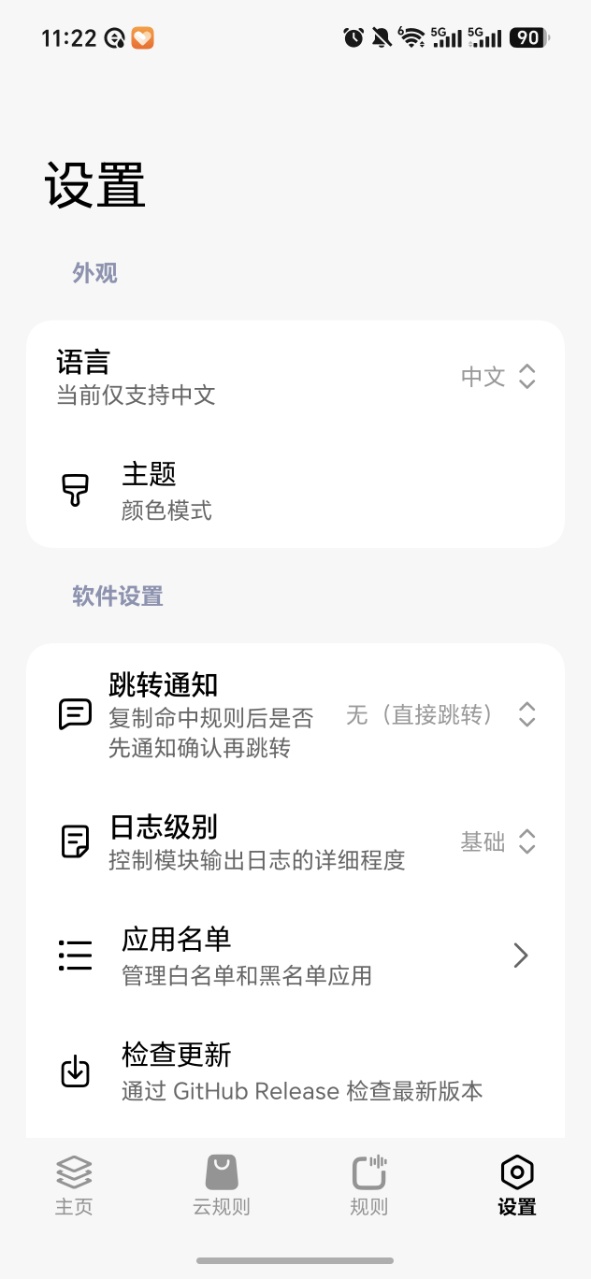Viewport: 591px width, 1279px height.
Task: Switch to the 主页 tab
Action: click(74, 1186)
